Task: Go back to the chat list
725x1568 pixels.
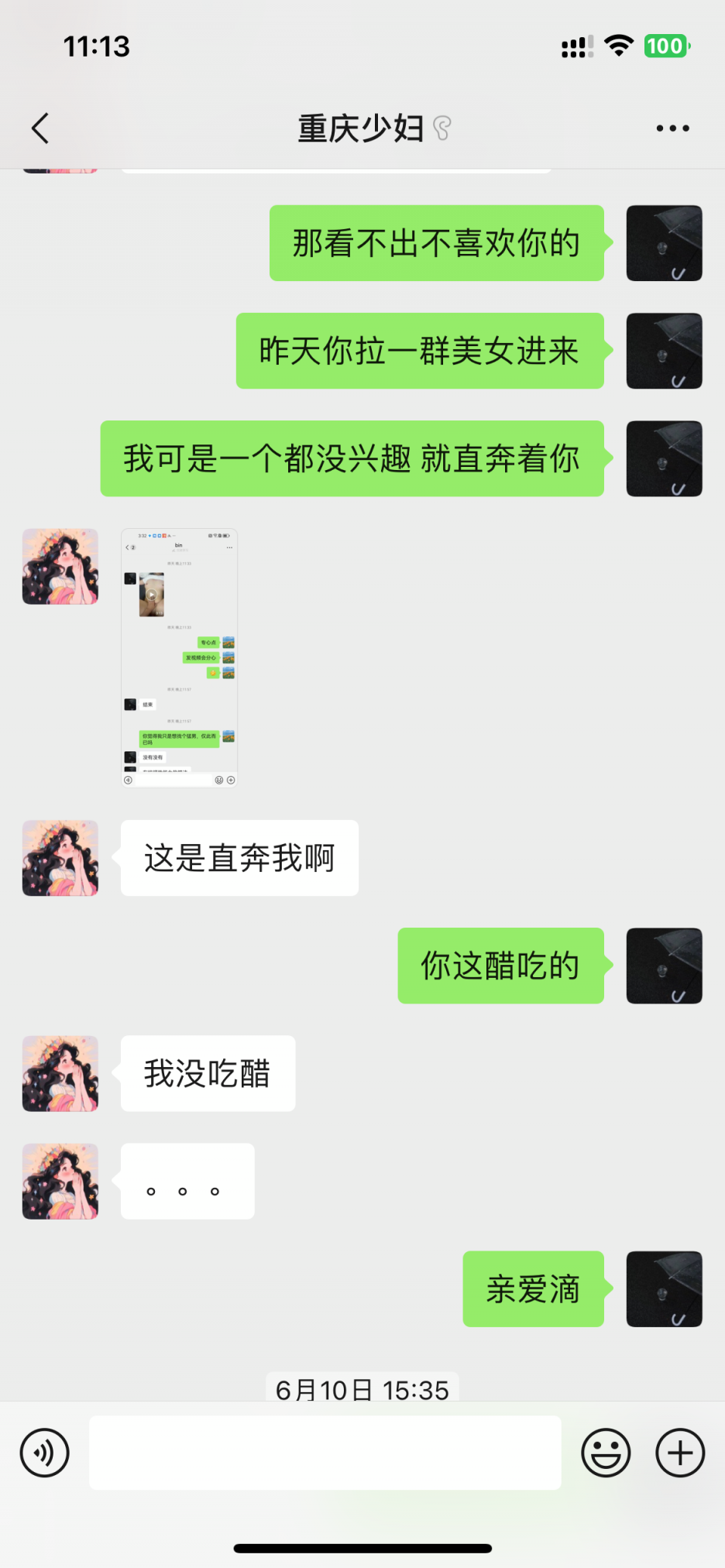Action: click(40, 129)
